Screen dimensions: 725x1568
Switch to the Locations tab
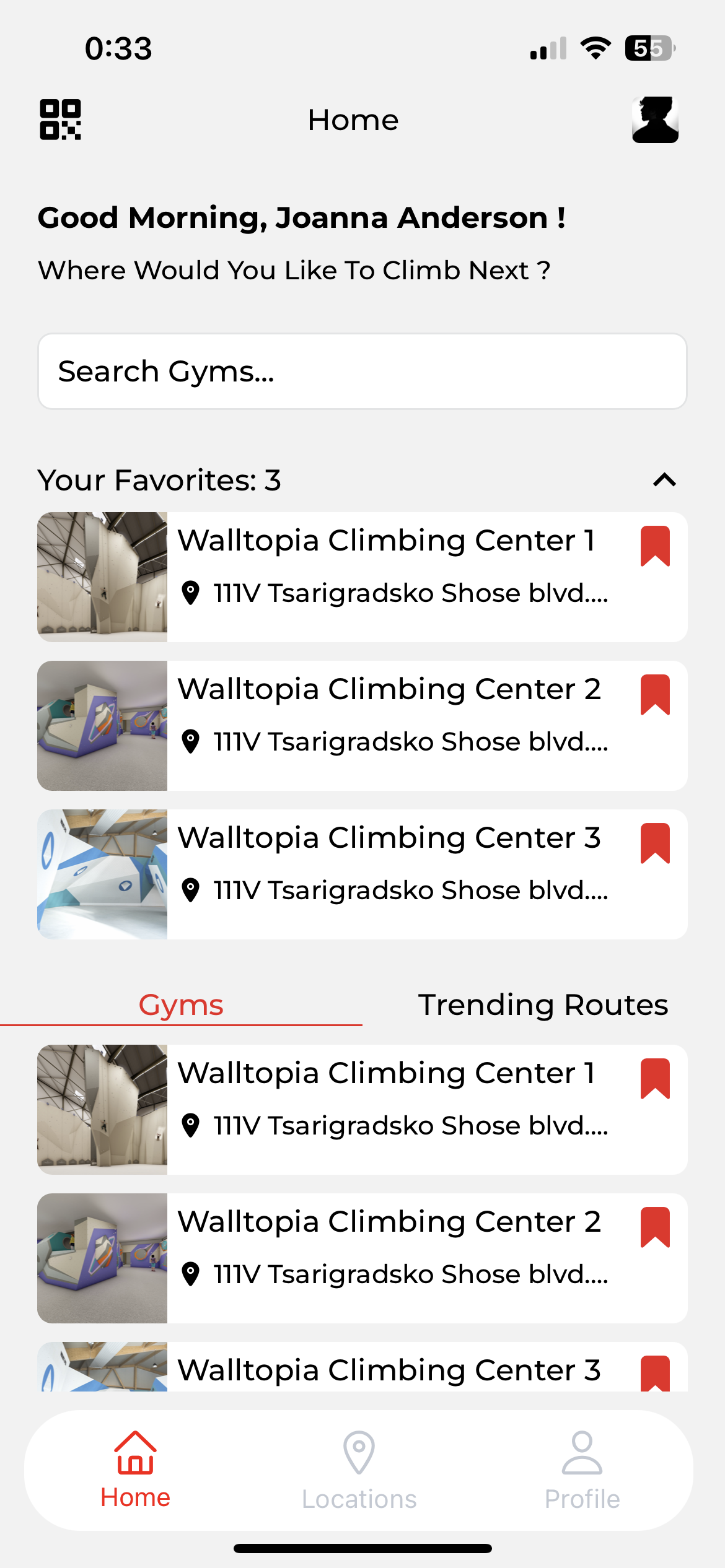[x=359, y=1470]
